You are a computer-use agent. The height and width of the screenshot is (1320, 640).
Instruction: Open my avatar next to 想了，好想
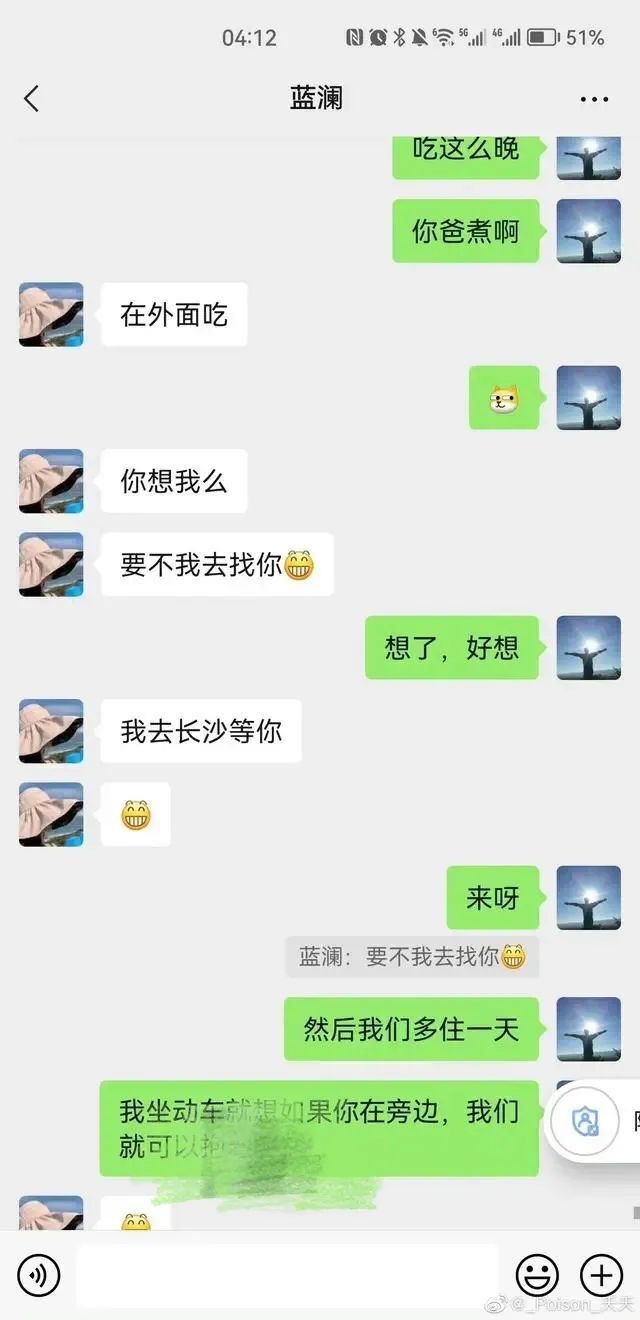(x=588, y=648)
